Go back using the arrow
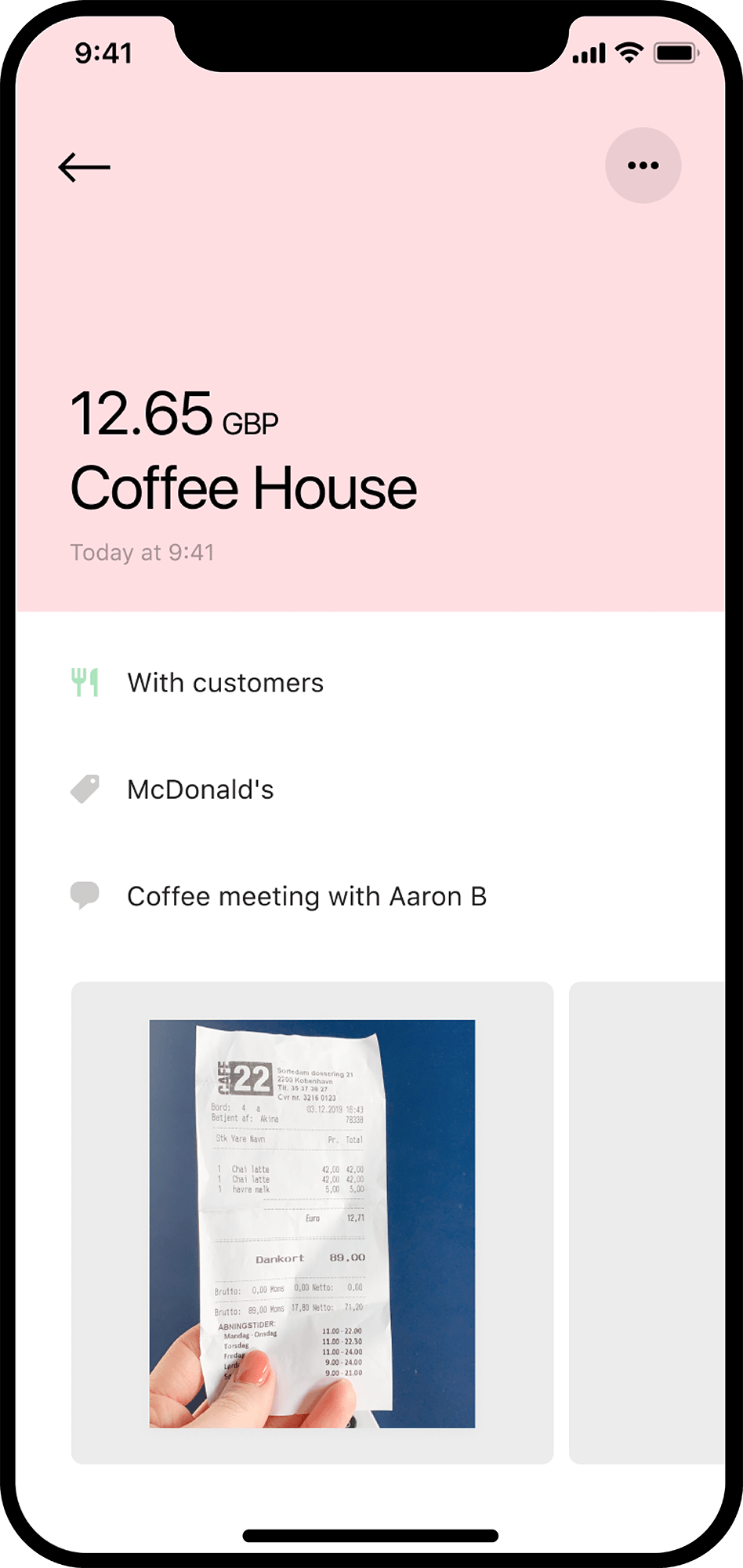The height and width of the screenshot is (1568, 743). 85,167
